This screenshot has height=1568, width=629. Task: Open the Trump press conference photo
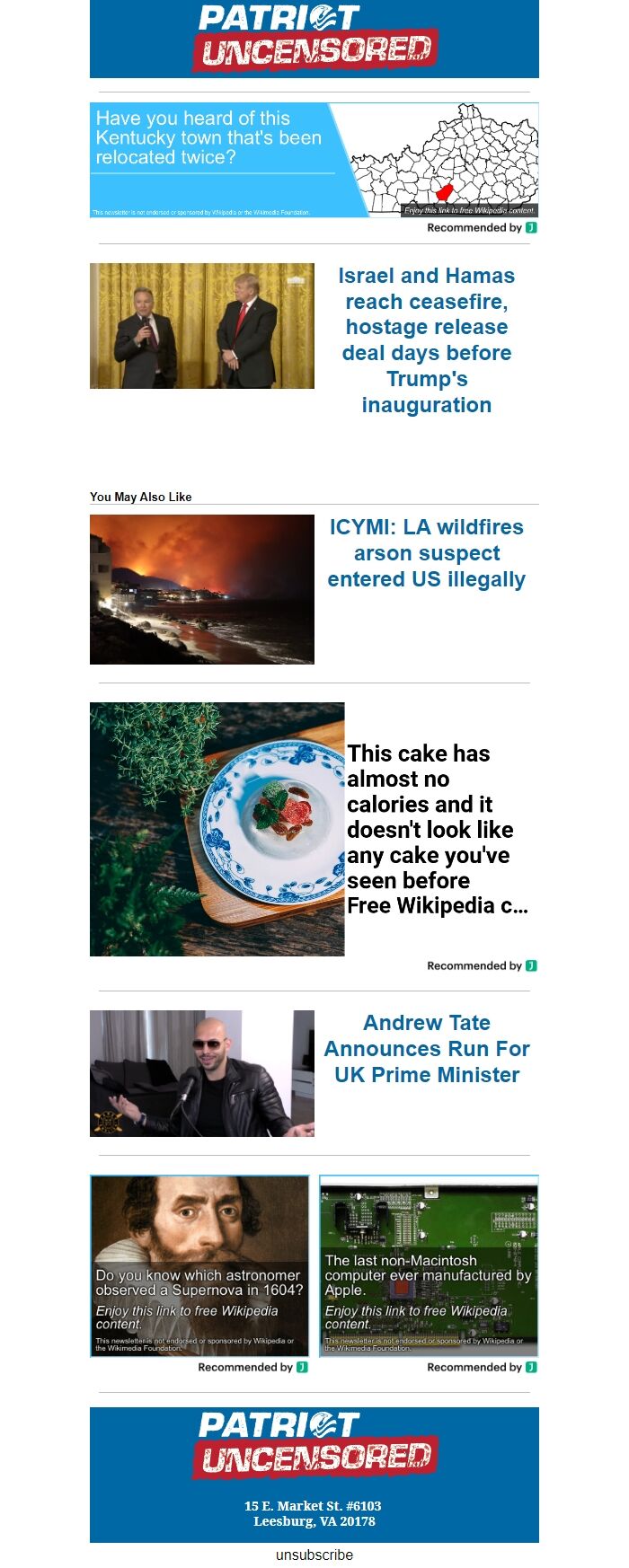[202, 326]
